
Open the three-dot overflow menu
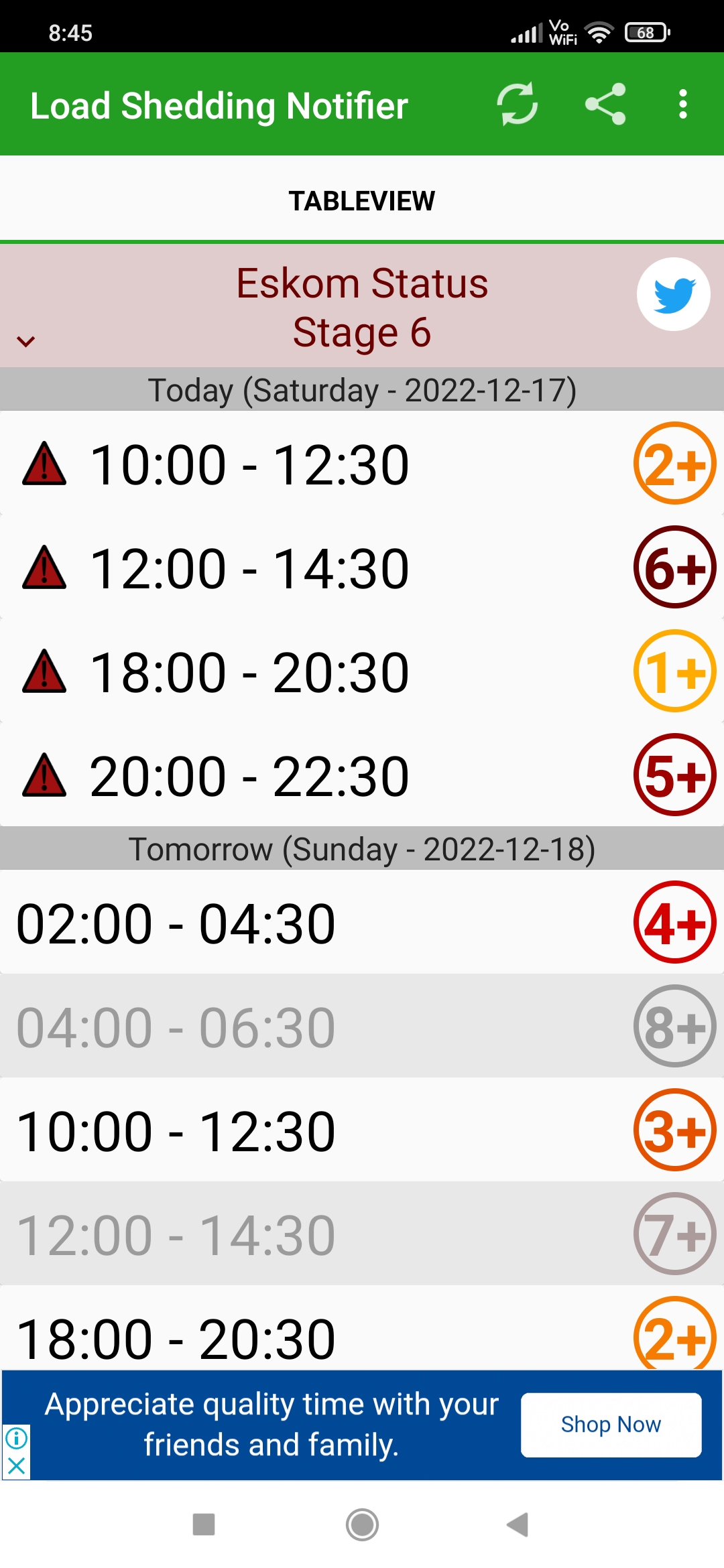point(682,104)
